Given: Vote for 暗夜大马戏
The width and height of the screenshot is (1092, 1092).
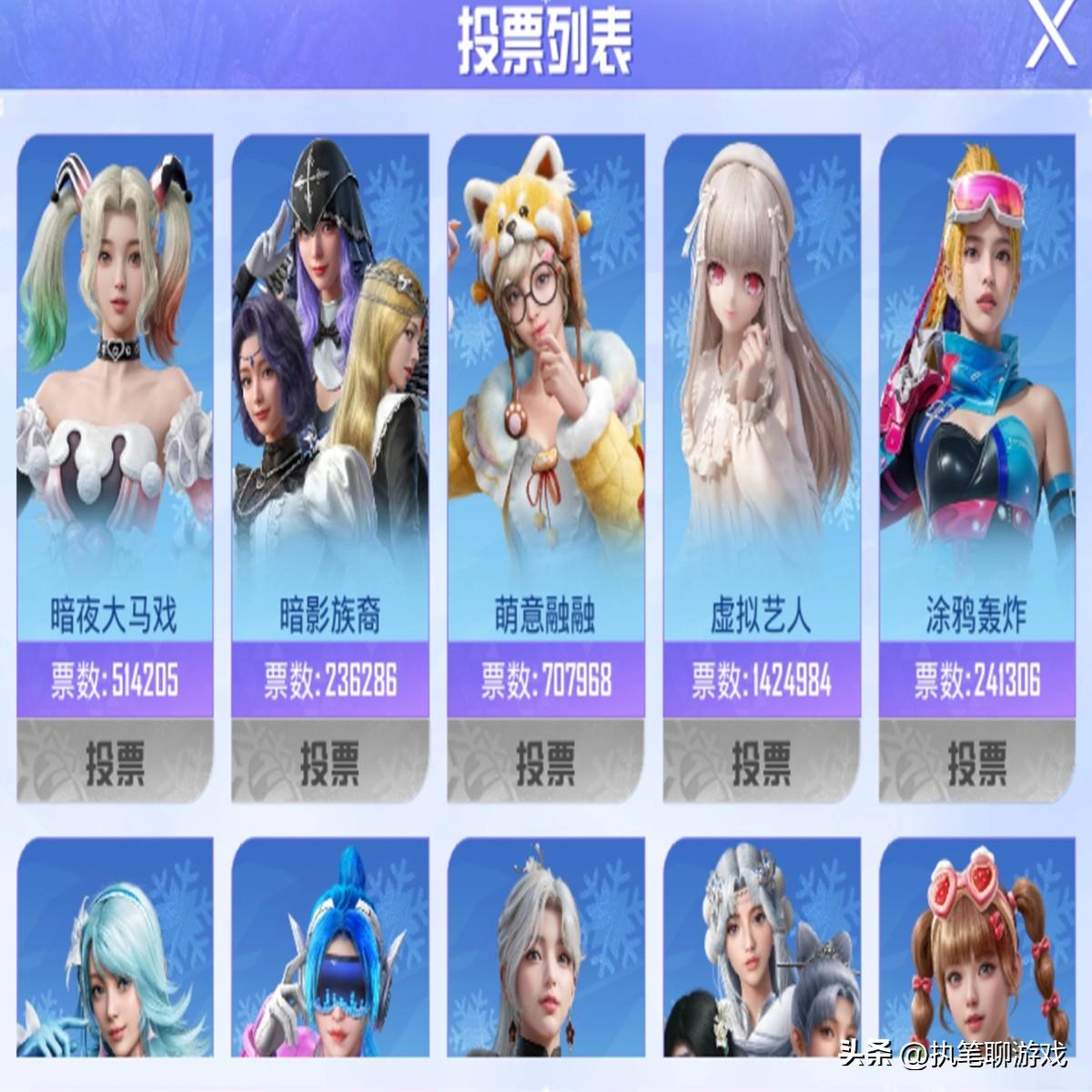Looking at the screenshot, I should pyautogui.click(x=115, y=762).
